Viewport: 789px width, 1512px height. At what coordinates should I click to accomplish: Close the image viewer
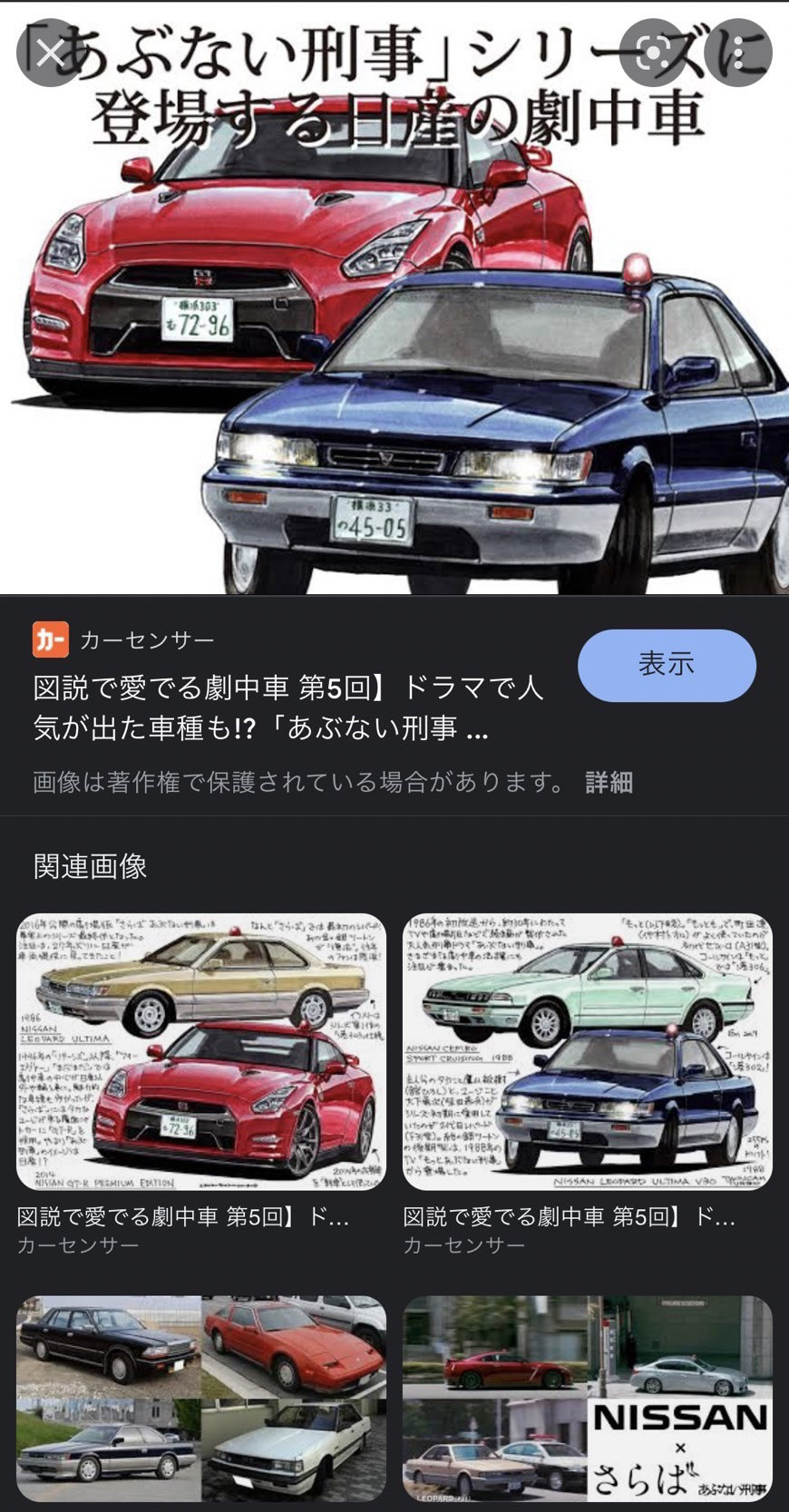click(x=50, y=54)
